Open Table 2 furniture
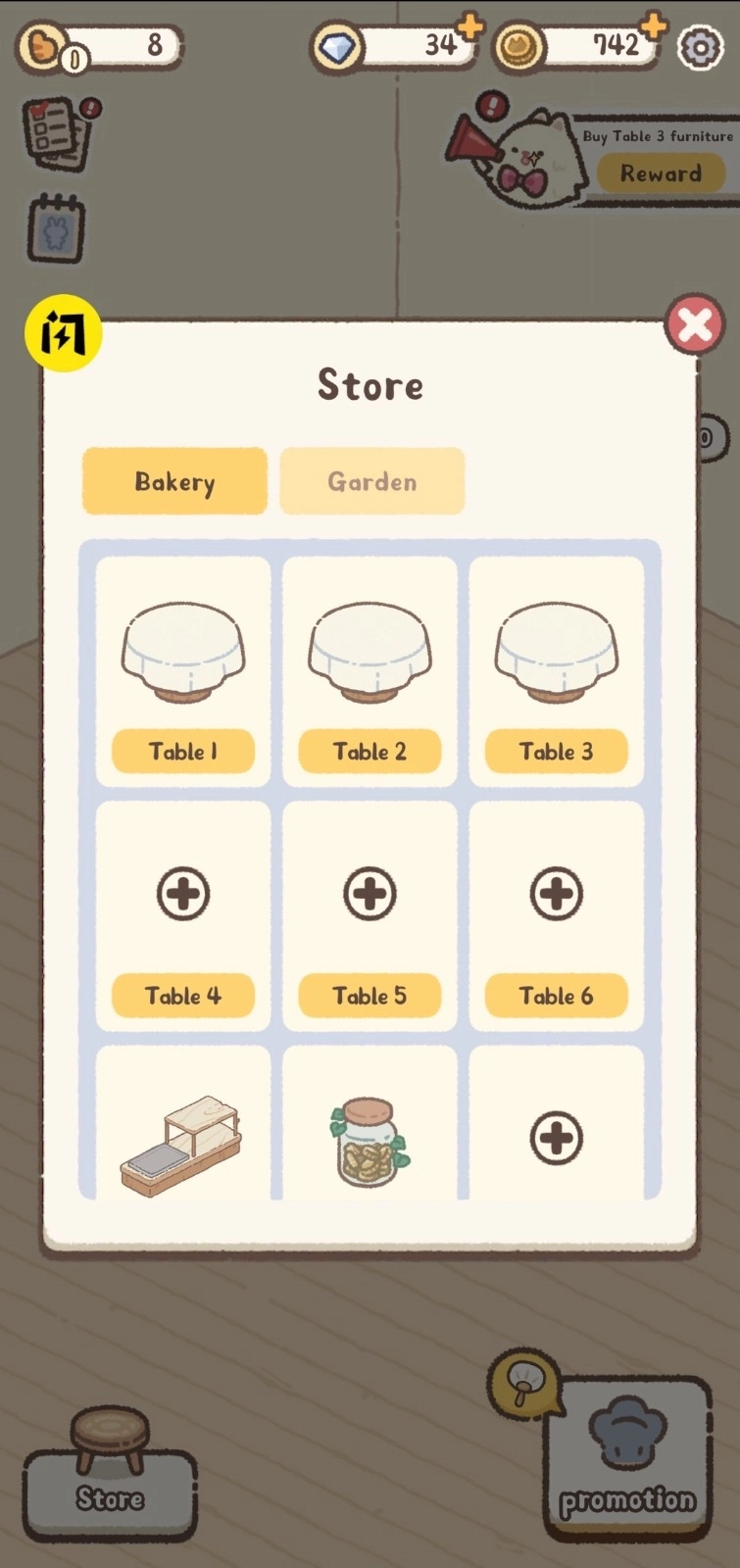 (370, 671)
